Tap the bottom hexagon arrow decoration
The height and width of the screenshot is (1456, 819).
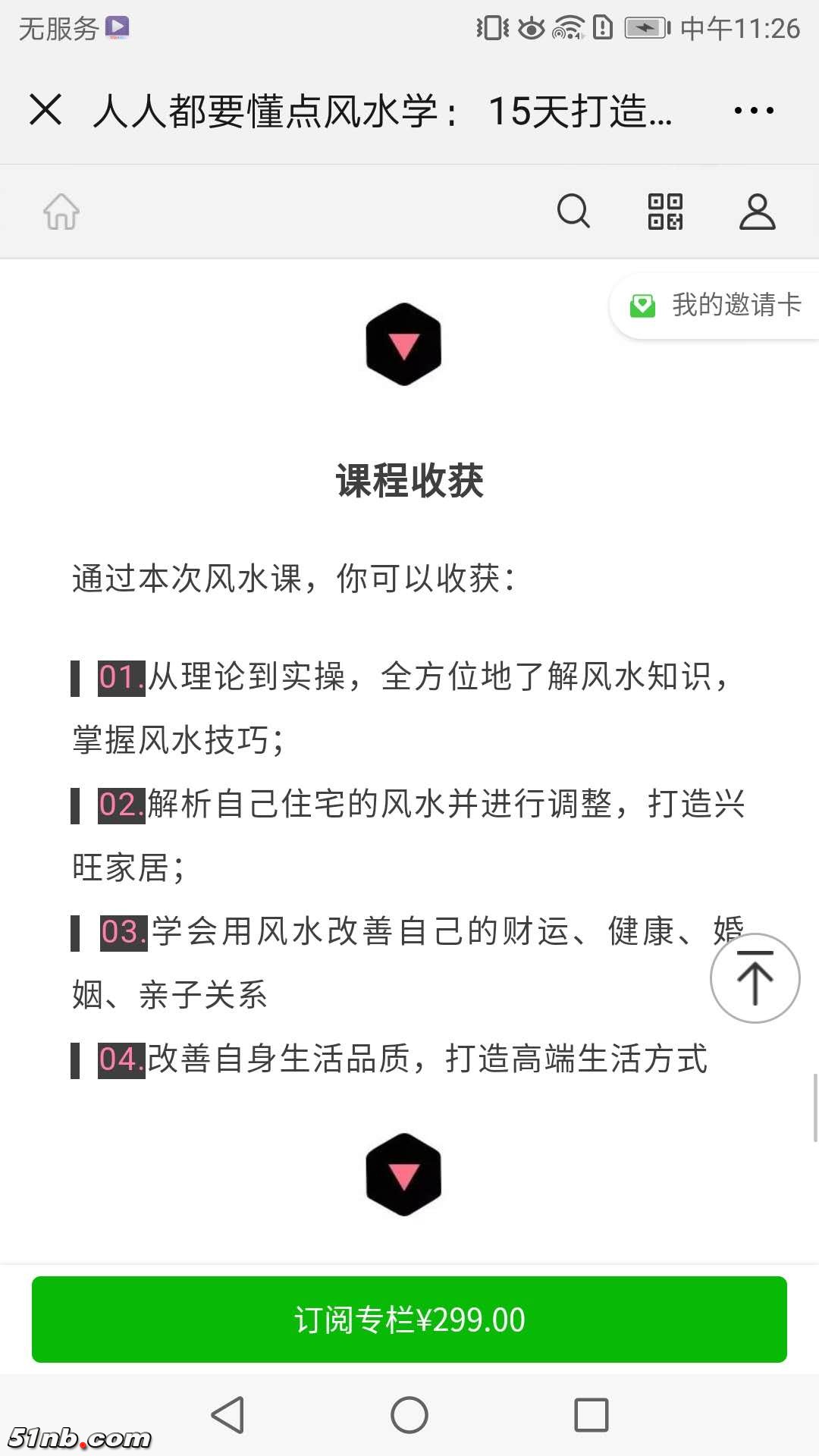click(x=403, y=1175)
